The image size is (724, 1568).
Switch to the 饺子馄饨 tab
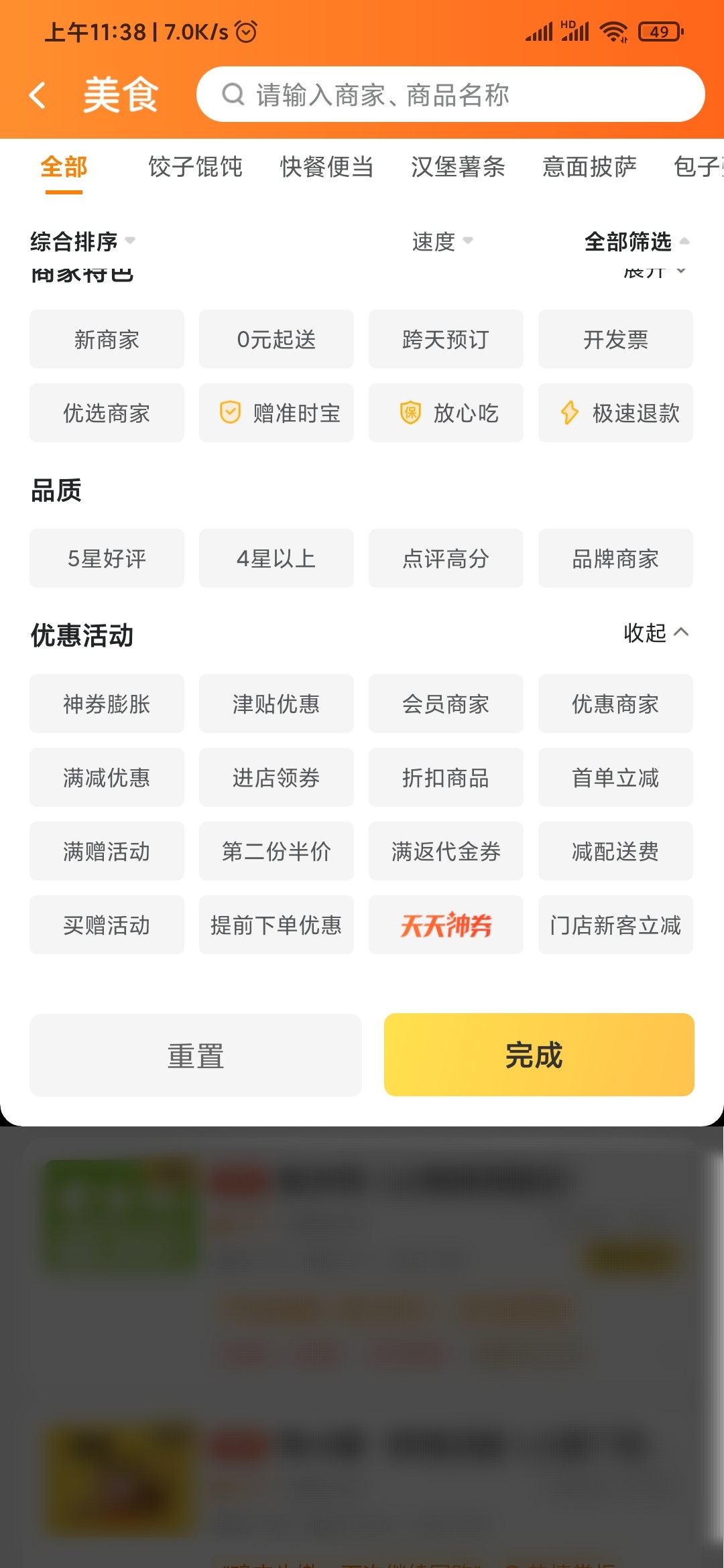point(196,168)
